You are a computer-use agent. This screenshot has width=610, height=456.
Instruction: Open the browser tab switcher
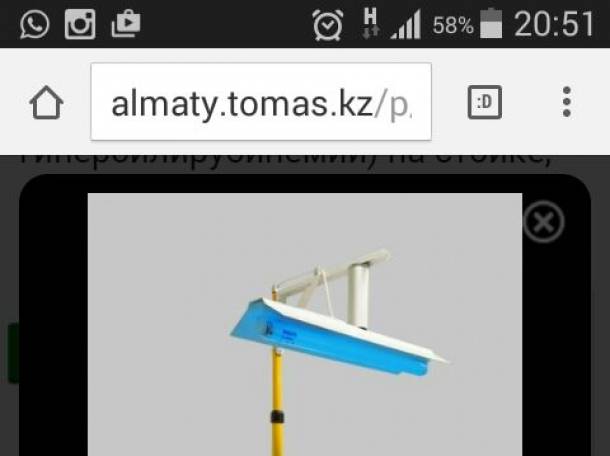click(485, 102)
